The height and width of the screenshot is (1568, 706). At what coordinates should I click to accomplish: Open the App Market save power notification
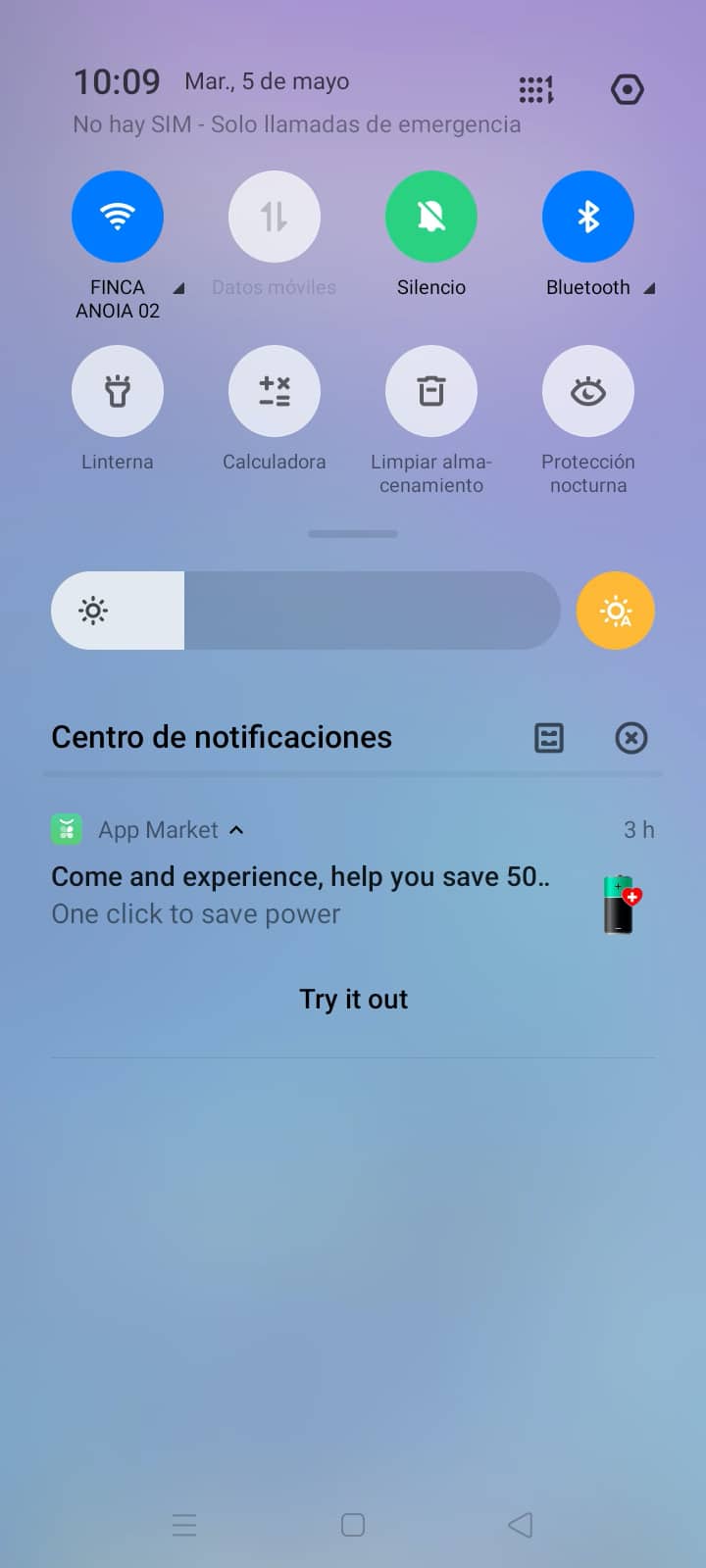click(299, 895)
